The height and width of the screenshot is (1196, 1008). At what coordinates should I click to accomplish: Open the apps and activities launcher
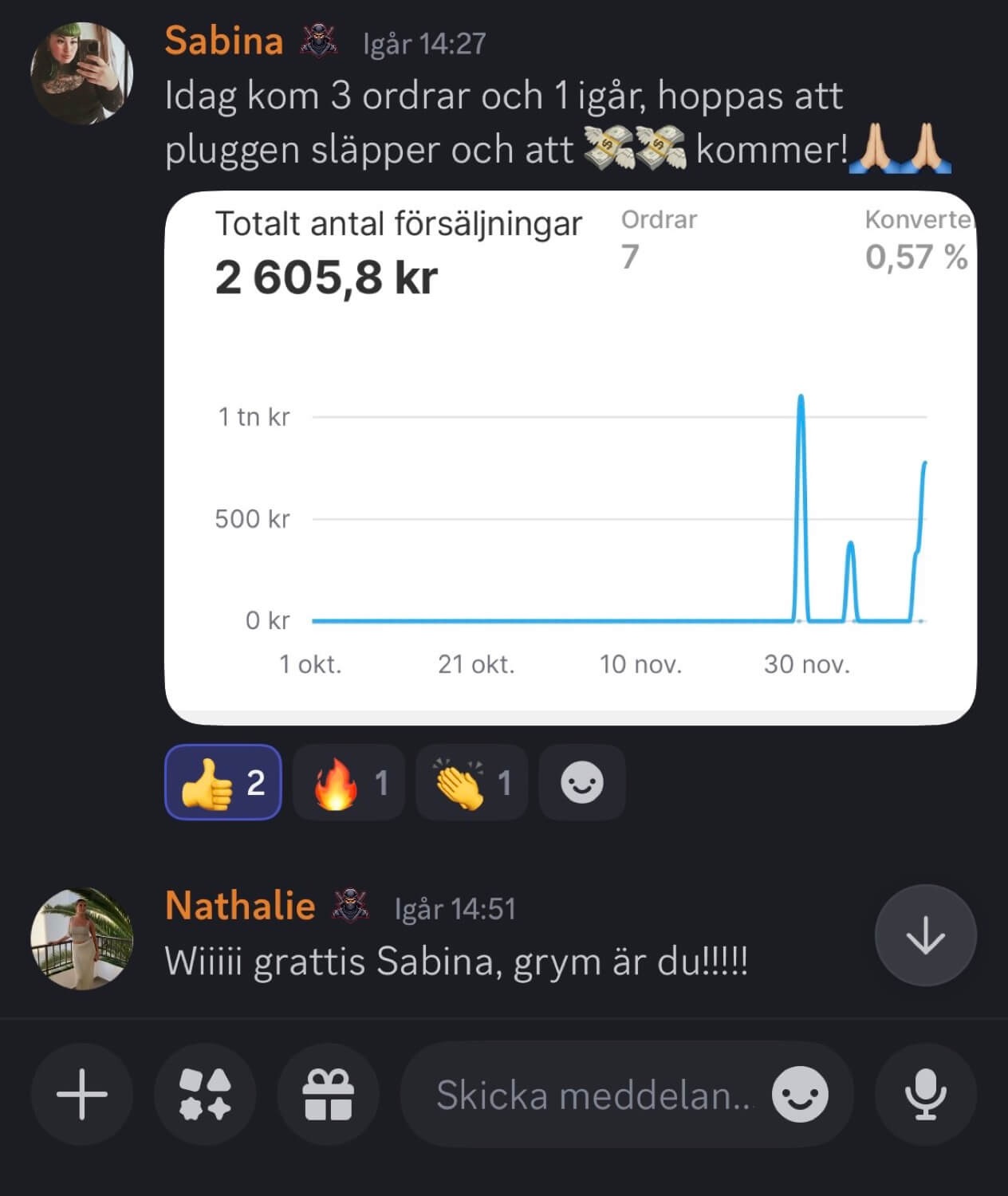pyautogui.click(x=205, y=1094)
